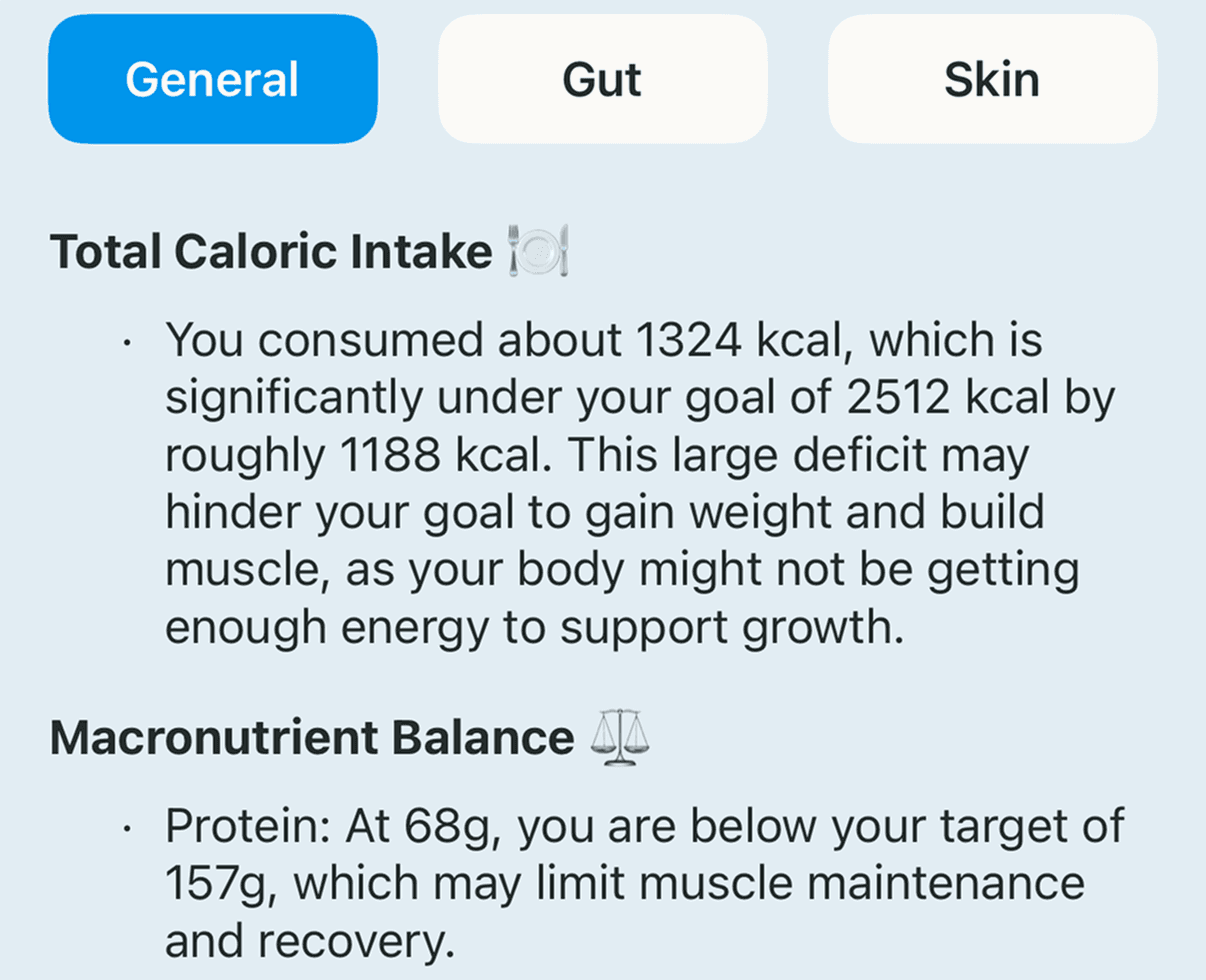Switch to the Gut tab
1206x980 pixels.
coord(602,79)
